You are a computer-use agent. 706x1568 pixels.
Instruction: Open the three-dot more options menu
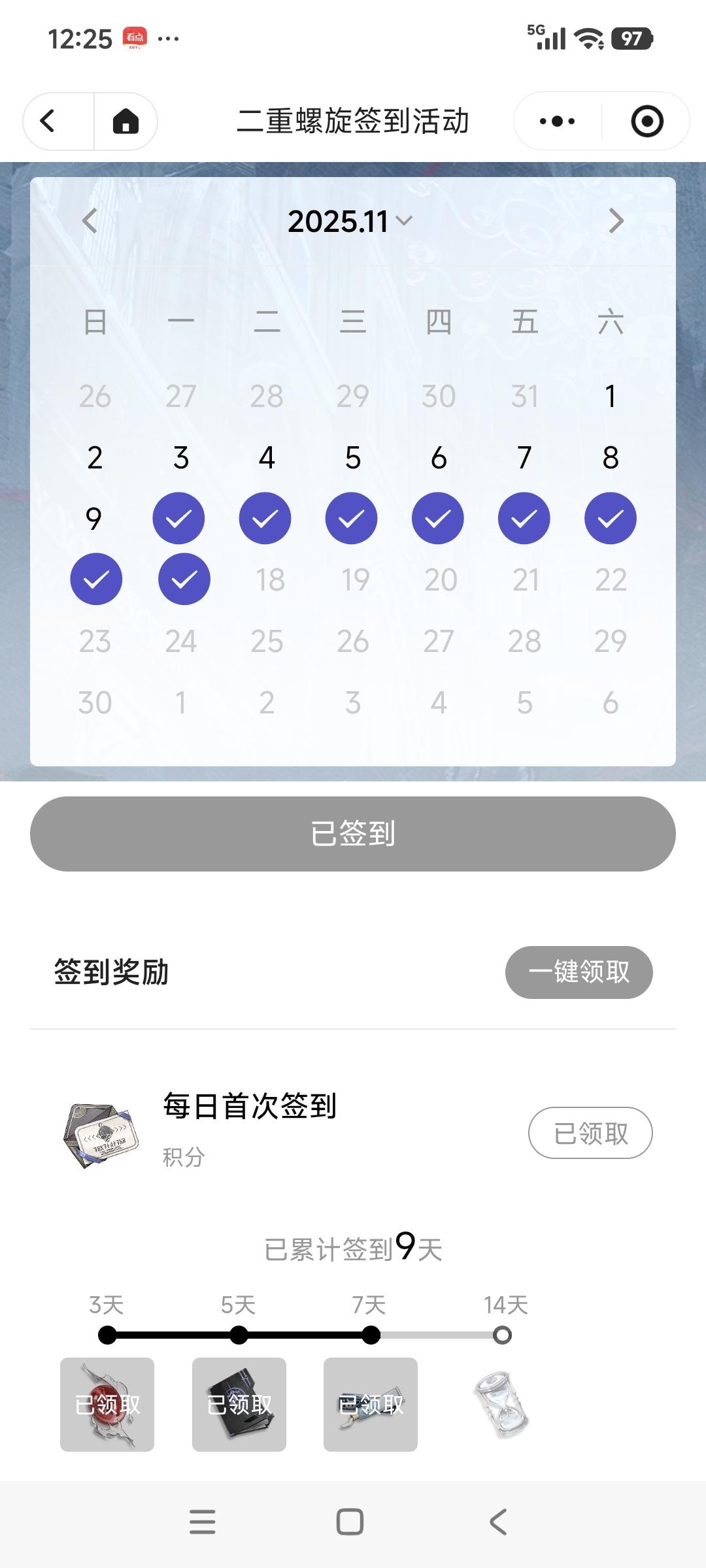(557, 122)
